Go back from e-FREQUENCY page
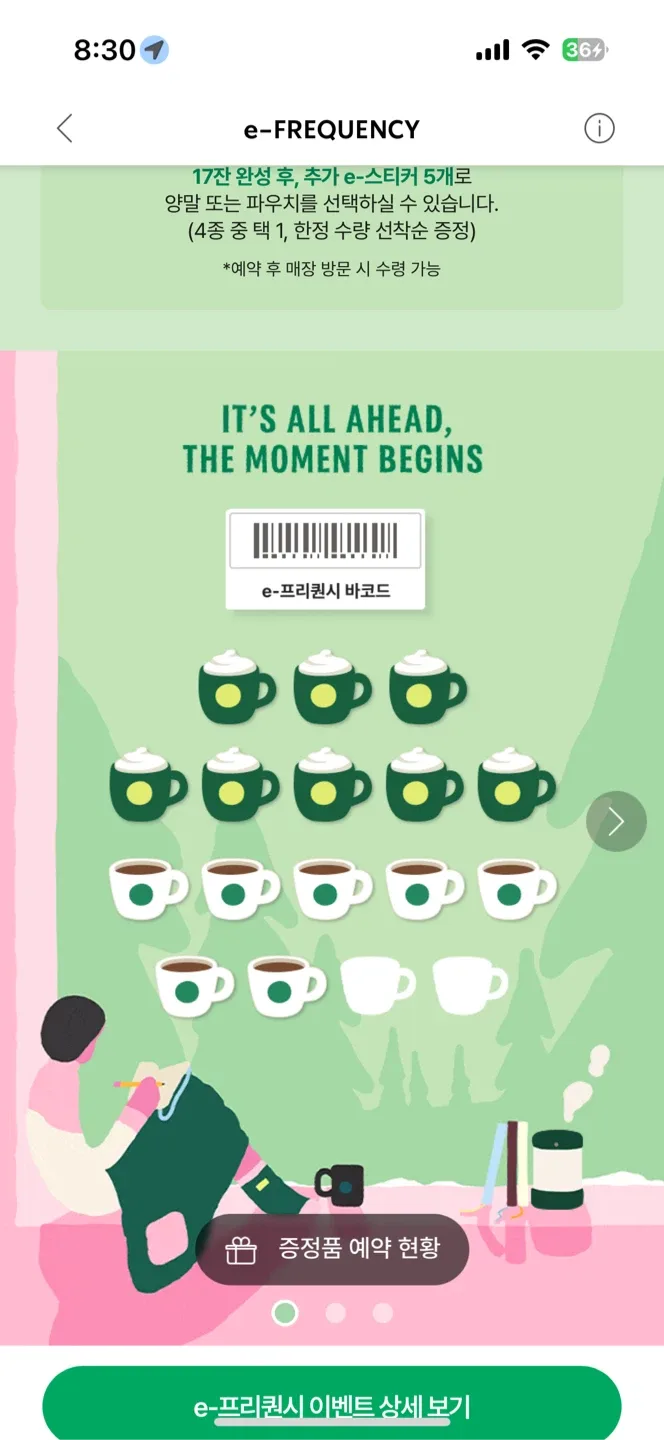Viewport: 664px width, 1440px height. tap(65, 129)
